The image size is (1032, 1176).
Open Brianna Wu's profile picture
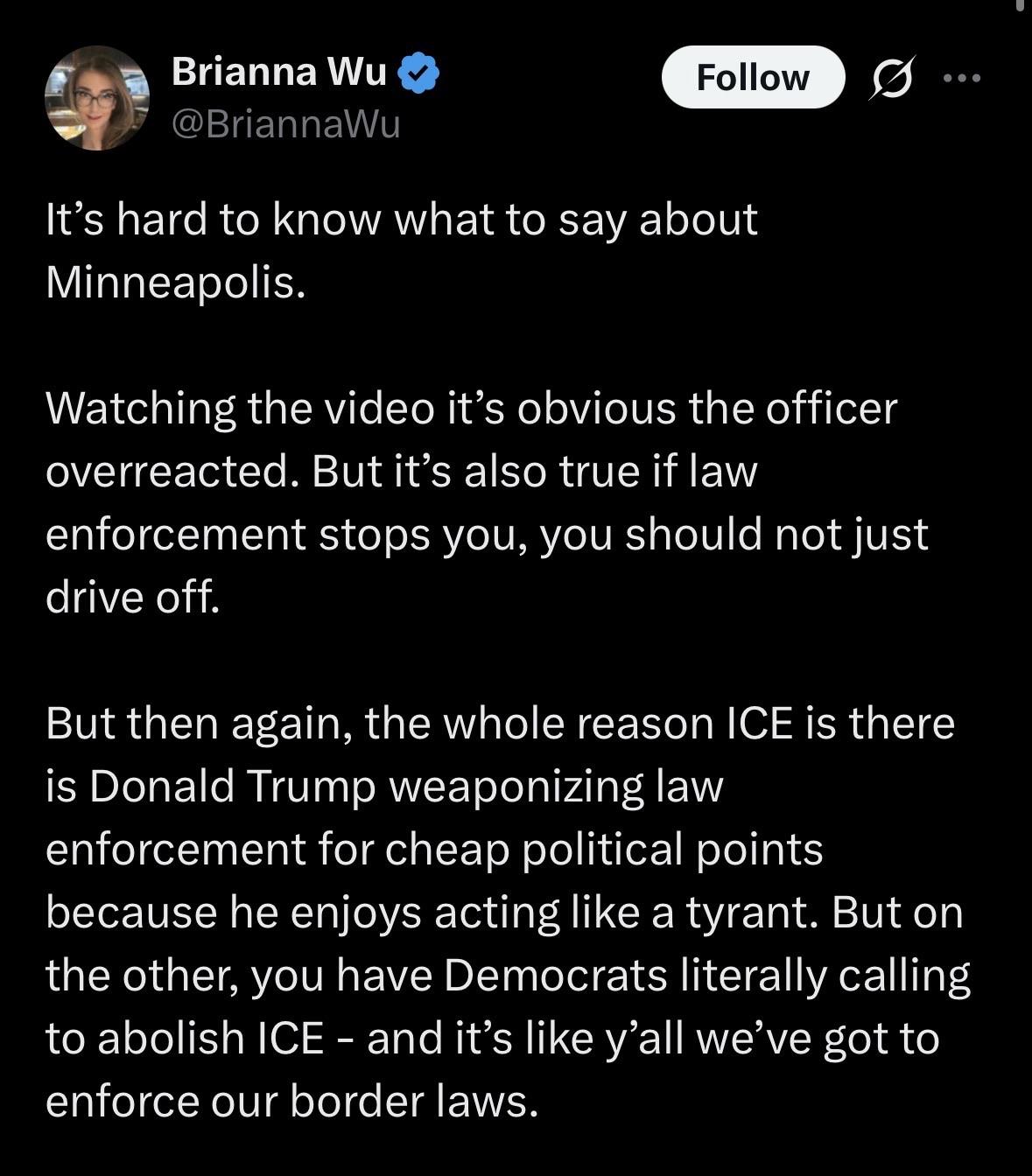click(96, 97)
